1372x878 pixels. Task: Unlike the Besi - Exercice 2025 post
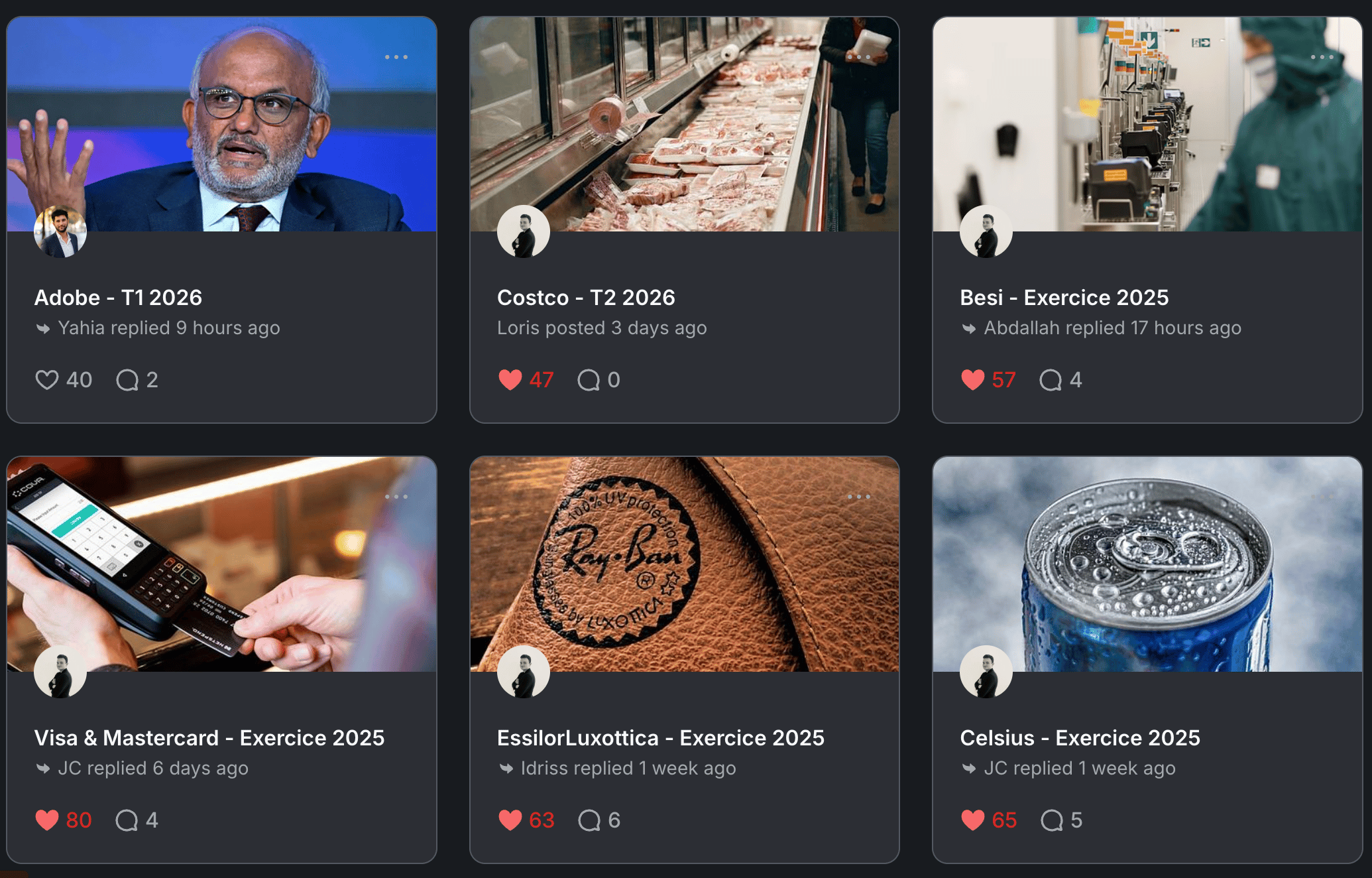click(972, 380)
